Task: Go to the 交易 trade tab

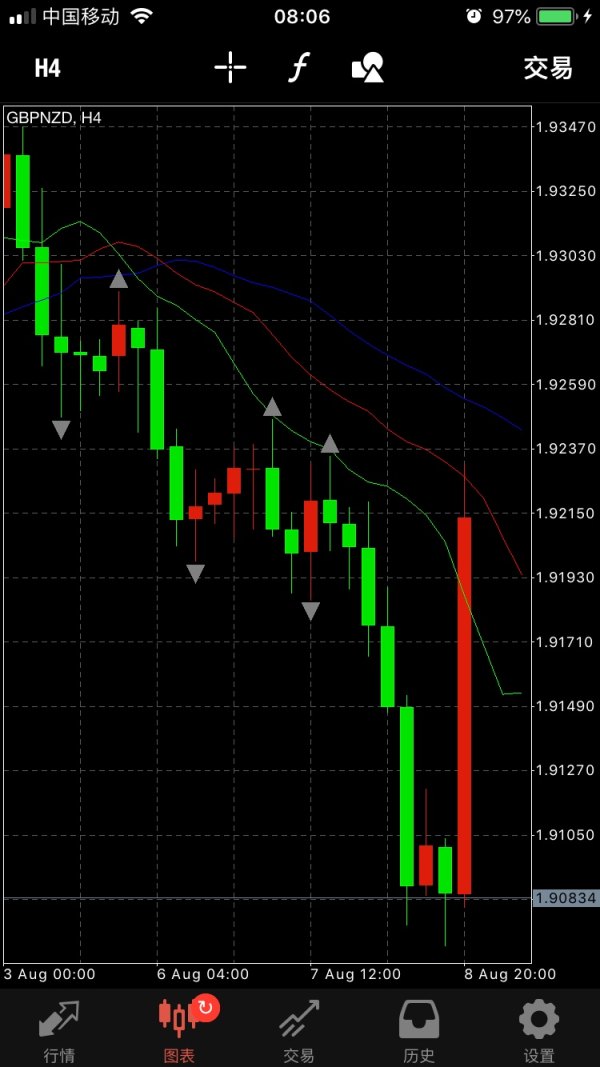Action: (x=299, y=1029)
